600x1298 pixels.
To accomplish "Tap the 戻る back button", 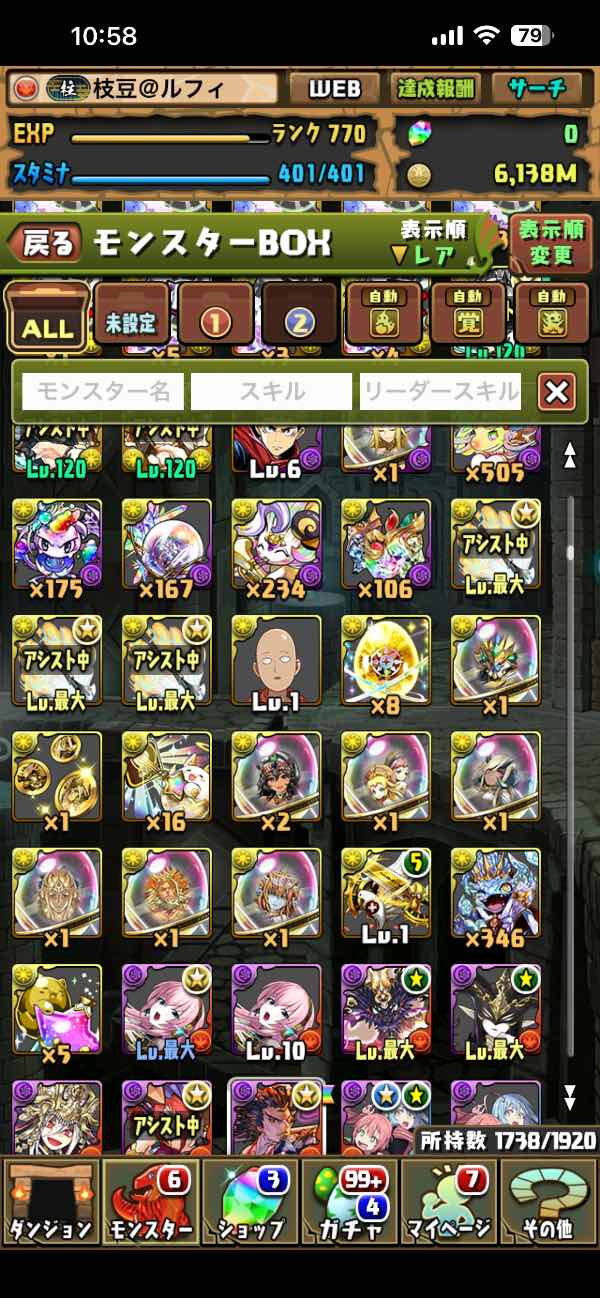I will (46, 243).
